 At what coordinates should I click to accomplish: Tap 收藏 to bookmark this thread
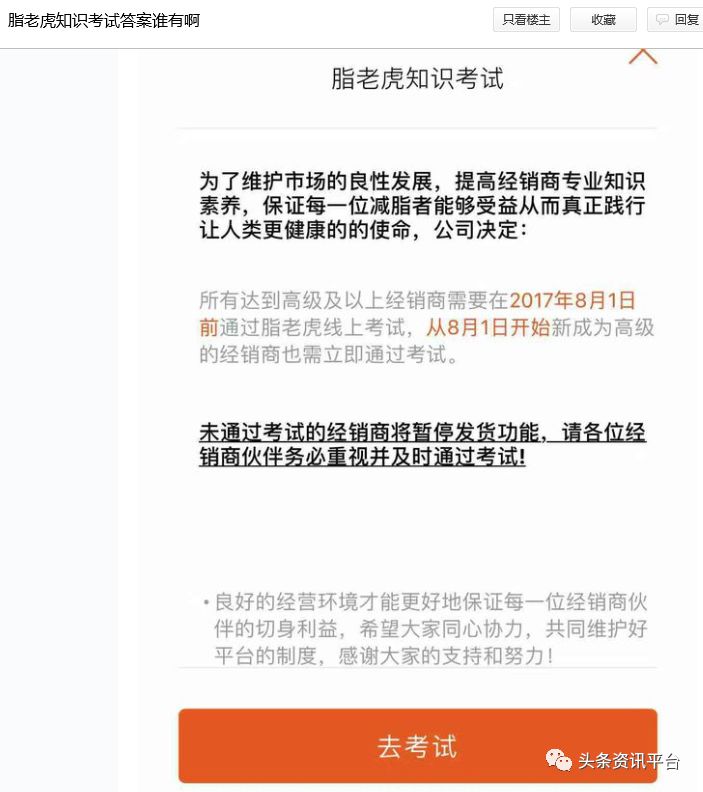click(x=603, y=19)
